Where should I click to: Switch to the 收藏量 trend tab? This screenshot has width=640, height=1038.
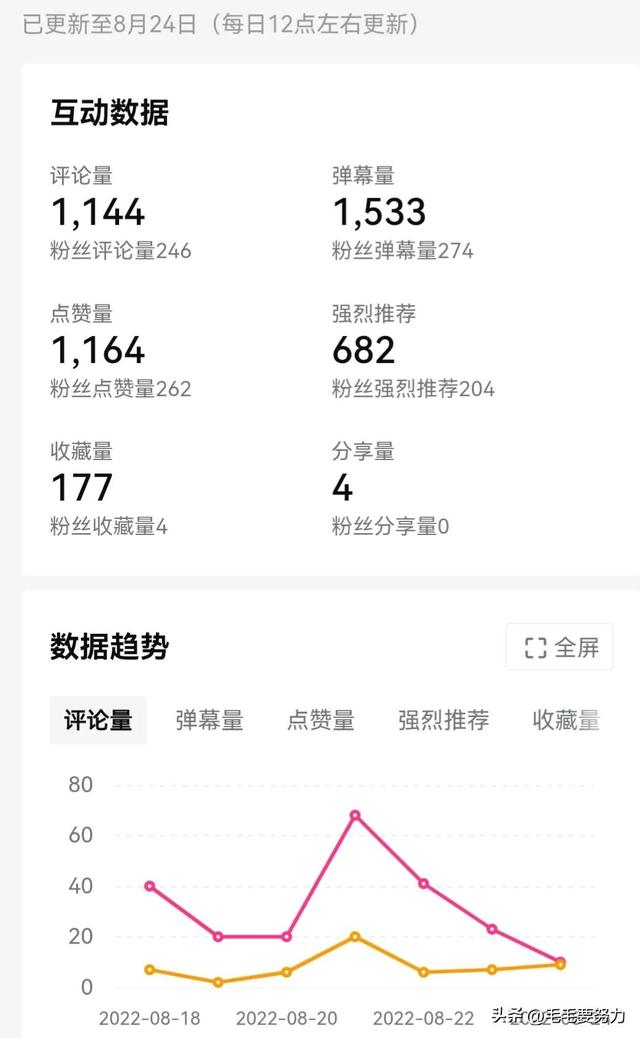(x=566, y=720)
